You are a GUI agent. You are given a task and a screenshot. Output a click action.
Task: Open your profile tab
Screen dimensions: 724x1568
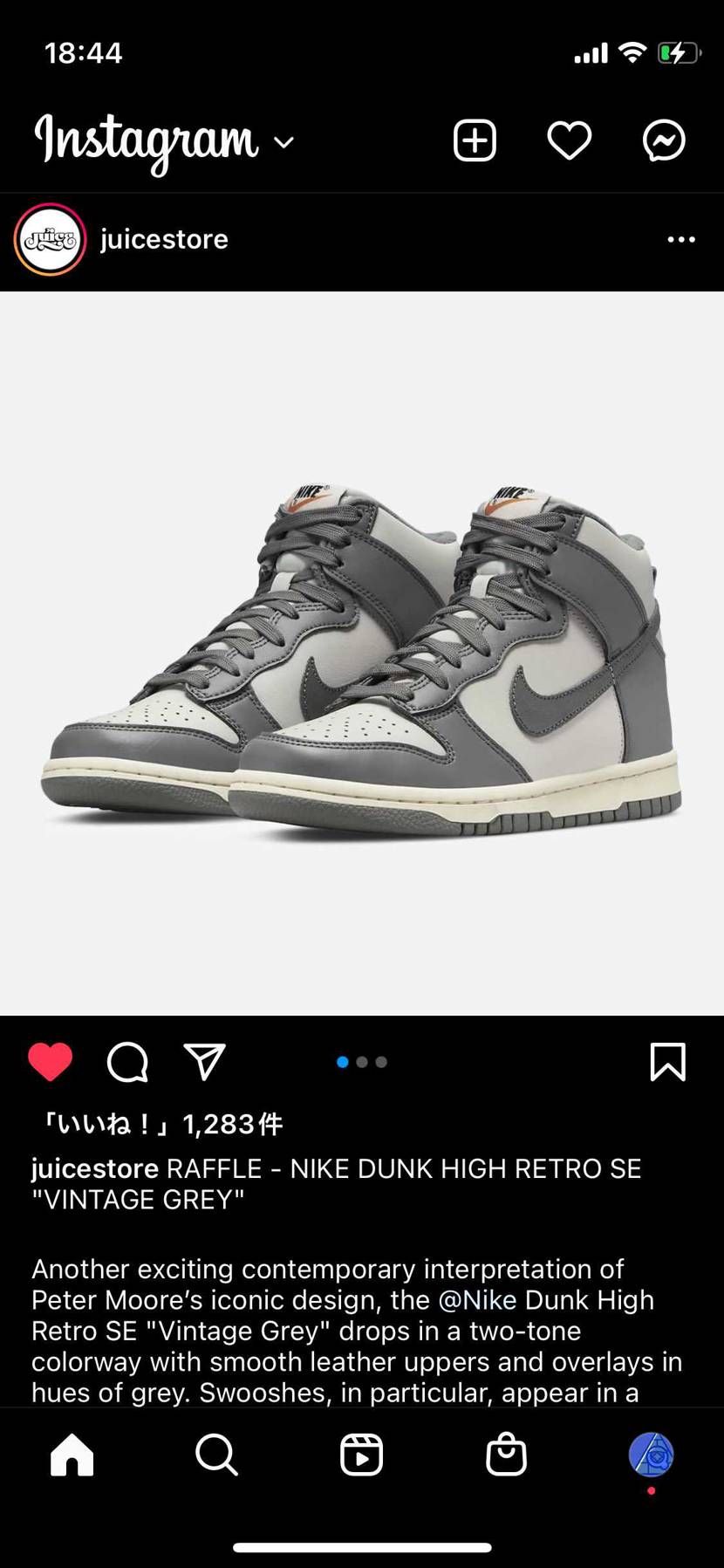652,1455
